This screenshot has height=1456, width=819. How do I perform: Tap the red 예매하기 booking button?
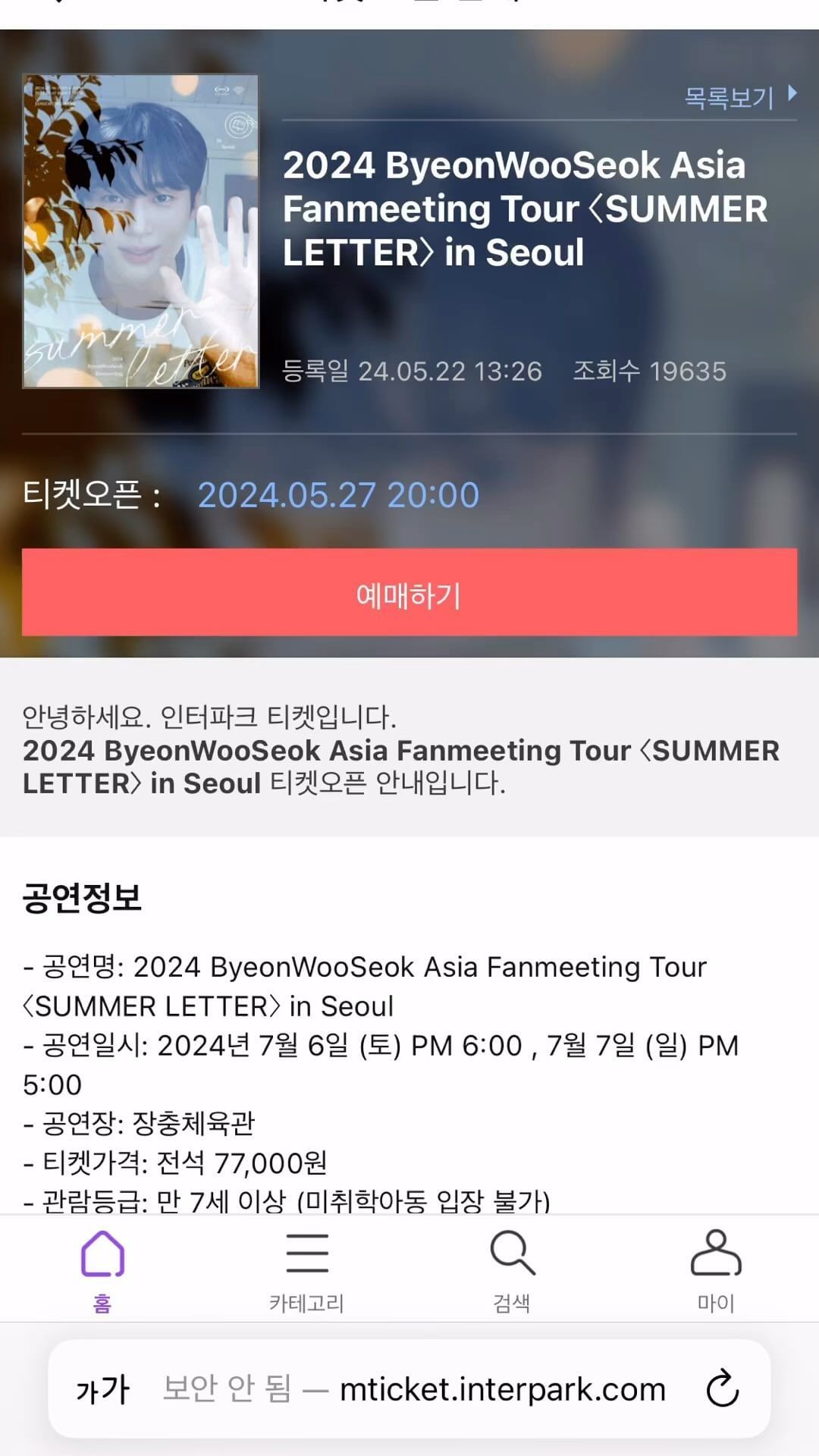click(409, 592)
